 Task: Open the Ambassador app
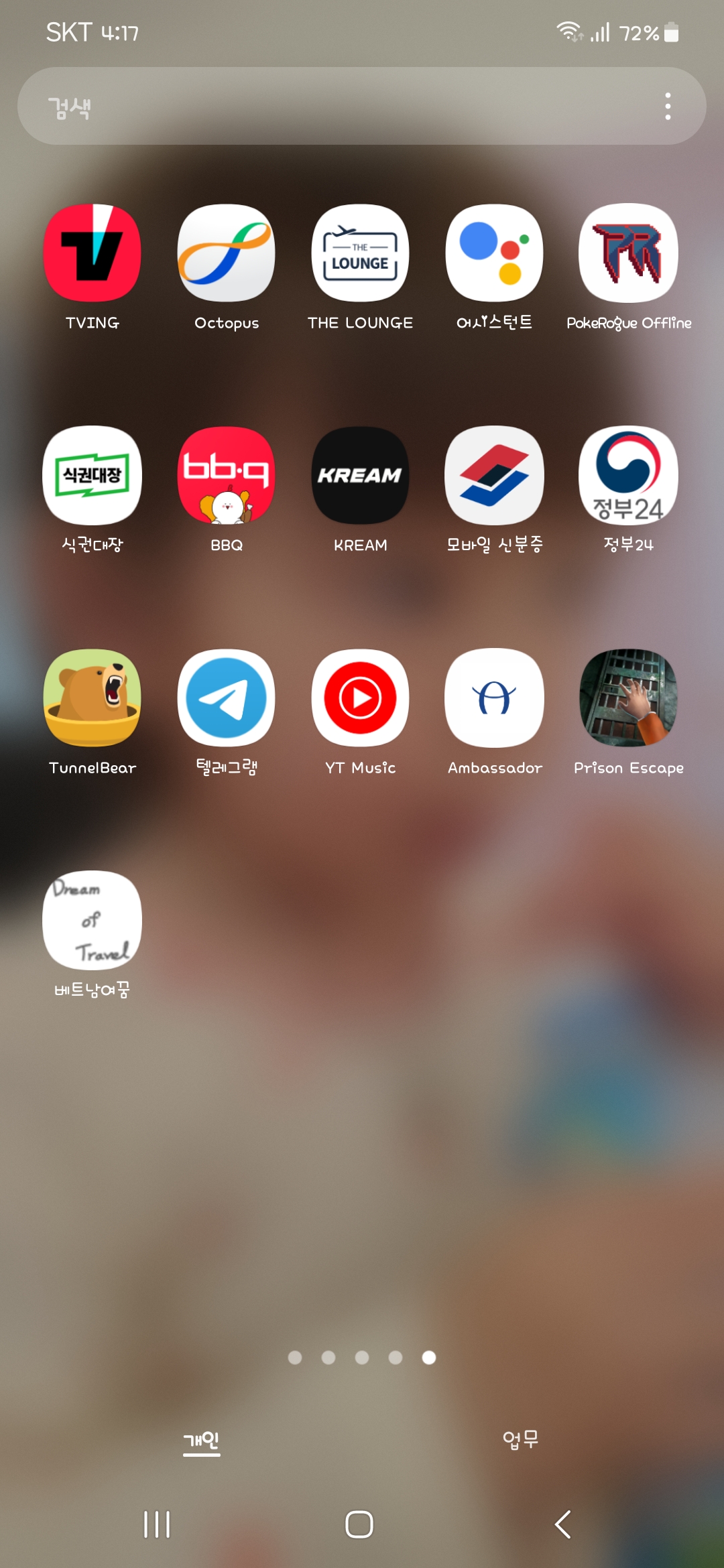coord(495,698)
